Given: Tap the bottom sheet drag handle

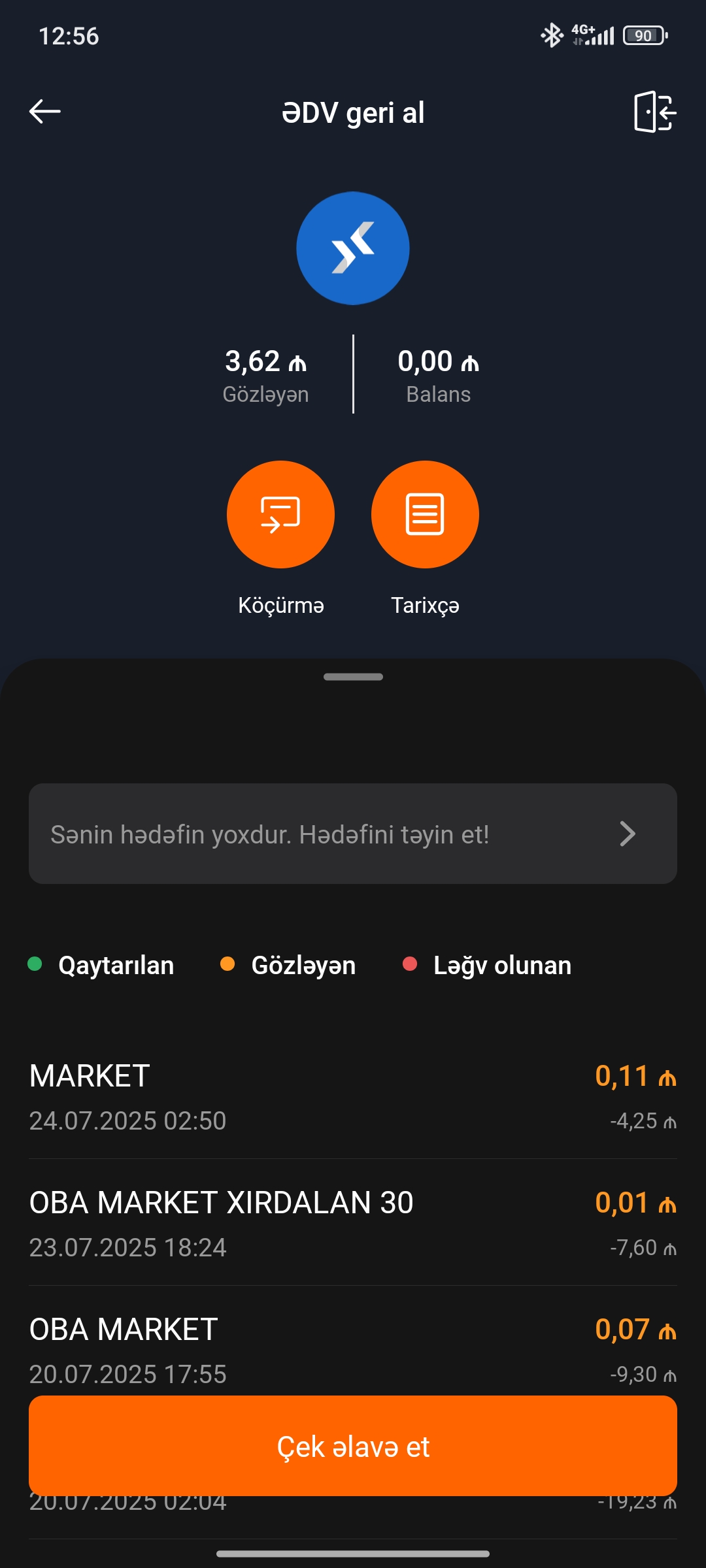Looking at the screenshot, I should click(353, 677).
